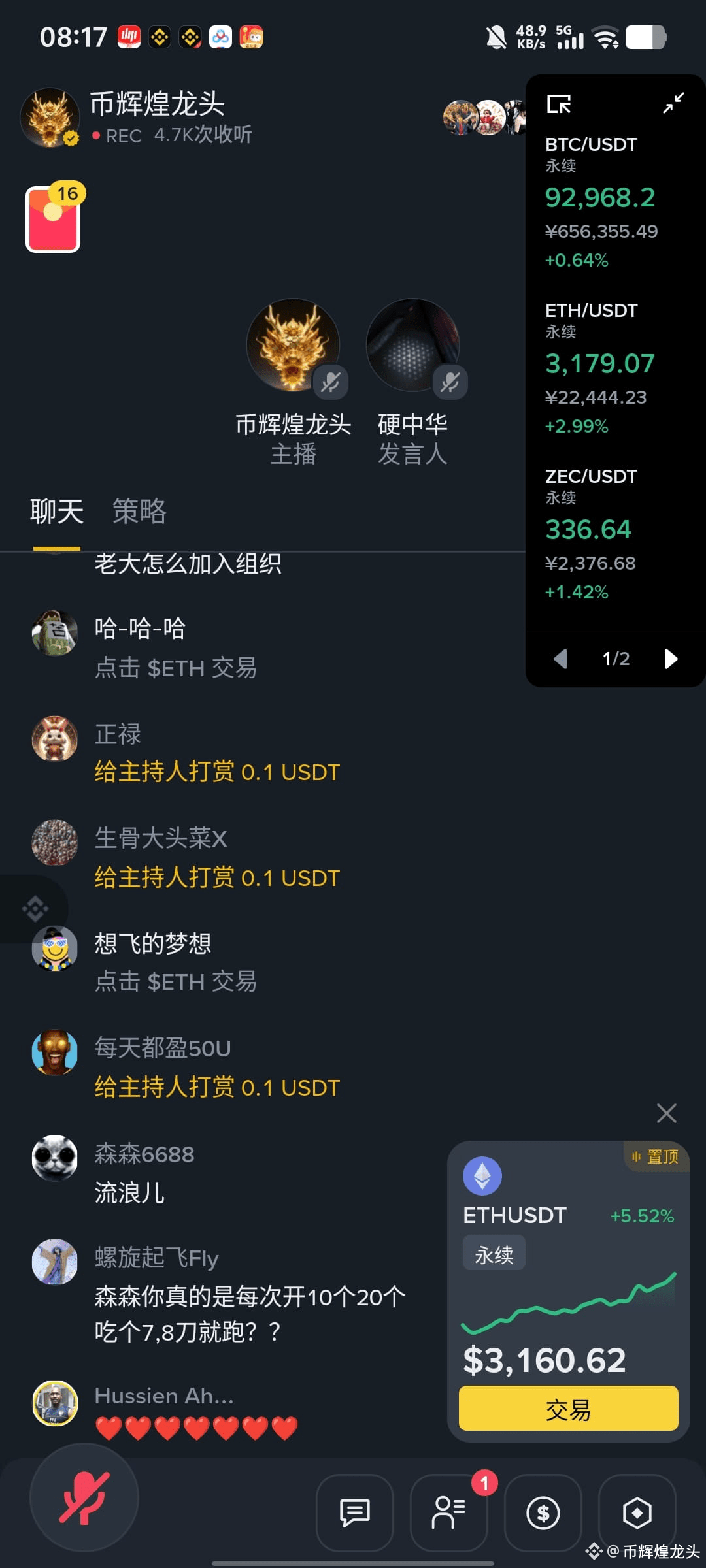
Task: Click the ETH logo on the ETHUSDT card
Action: pos(481,1175)
